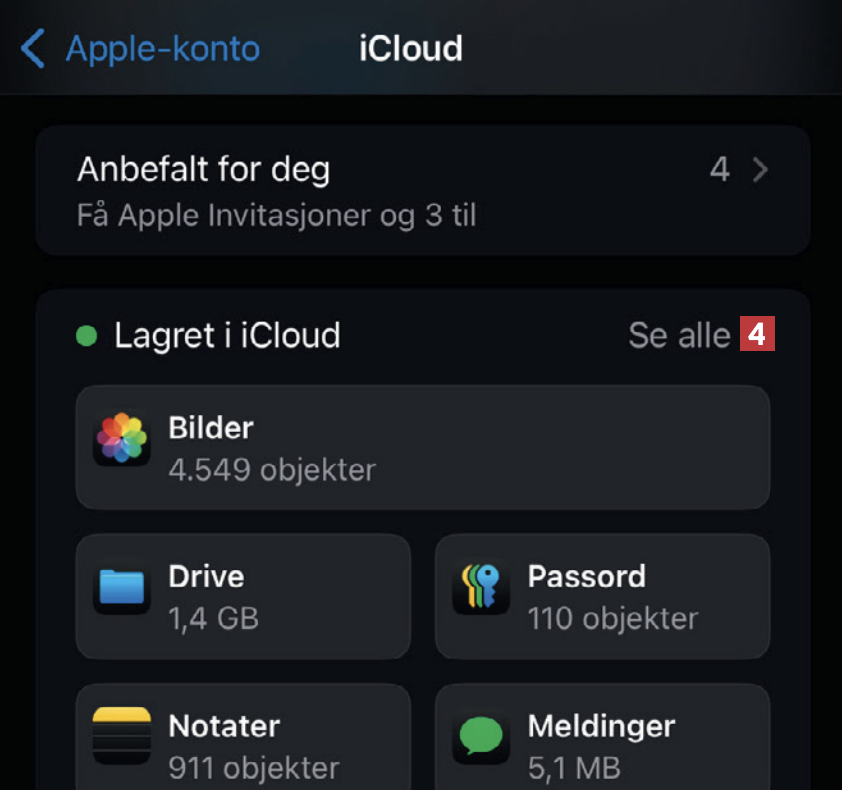This screenshot has height=790, width=842.
Task: Open the Bilder card
Action: point(422,447)
